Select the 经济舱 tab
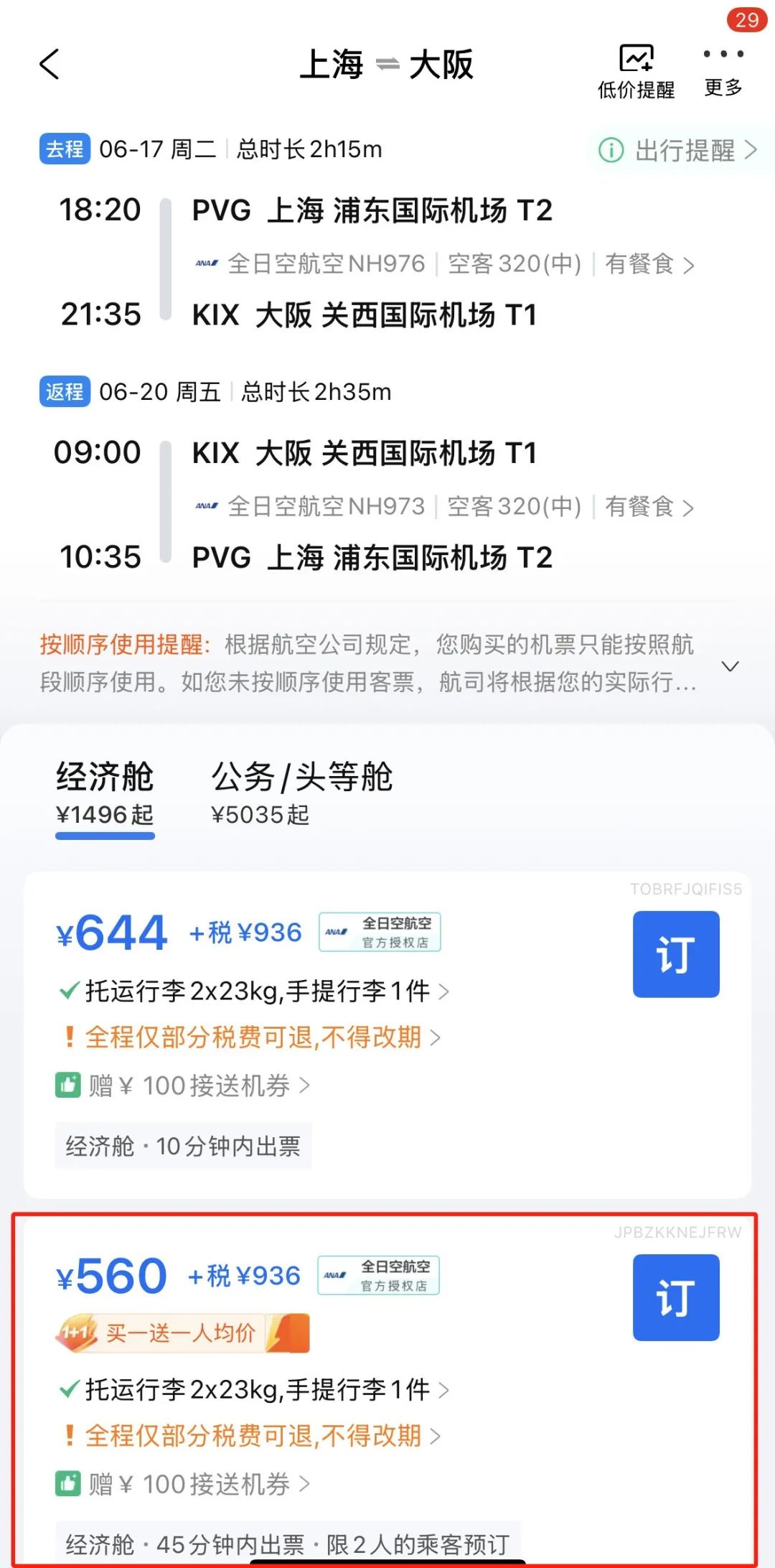 pyautogui.click(x=105, y=796)
